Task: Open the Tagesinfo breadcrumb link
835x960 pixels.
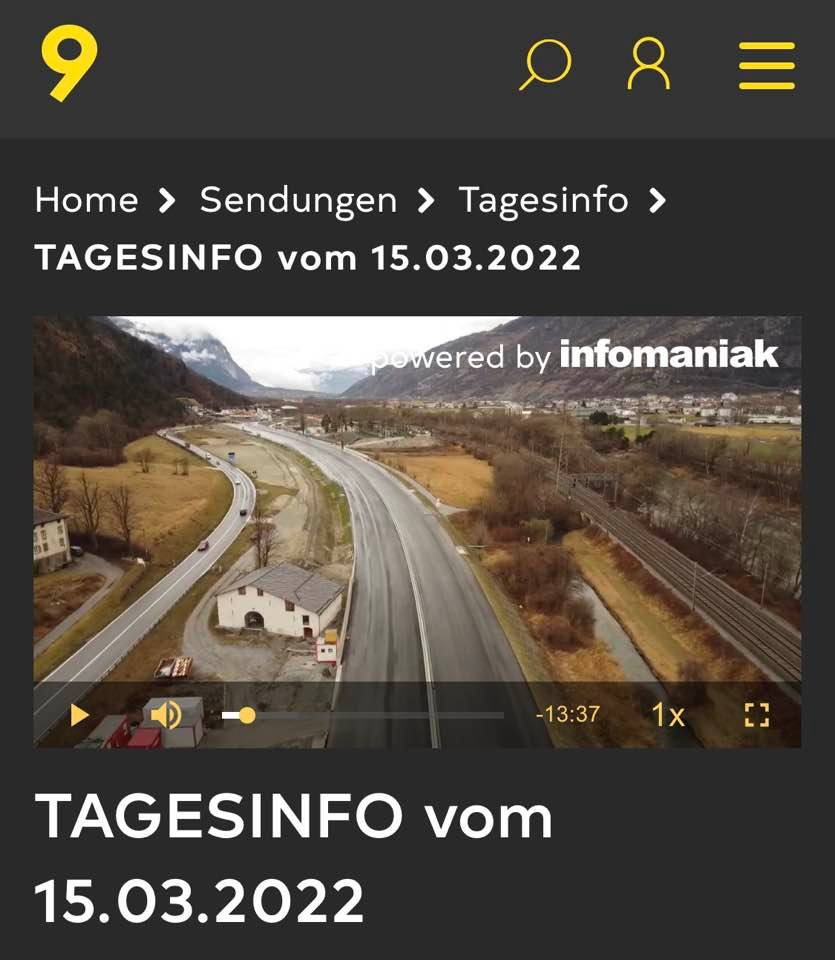Action: pos(544,201)
